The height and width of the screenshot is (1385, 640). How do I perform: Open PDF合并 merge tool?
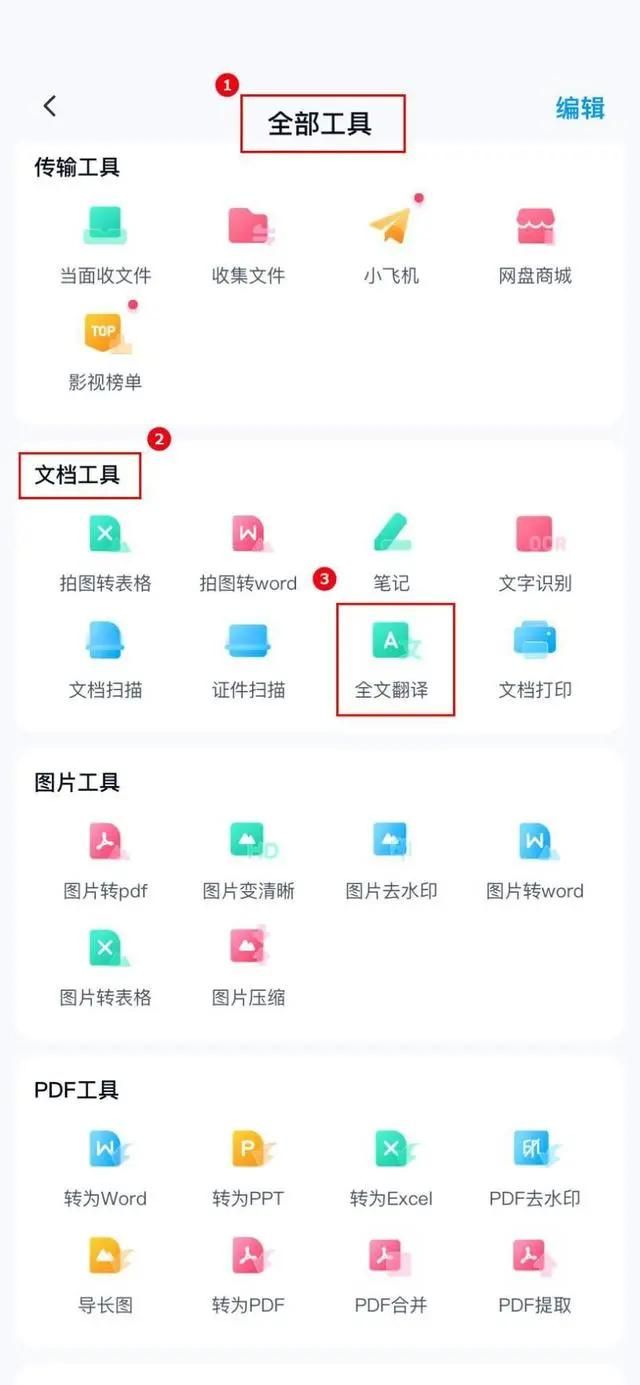391,1274
